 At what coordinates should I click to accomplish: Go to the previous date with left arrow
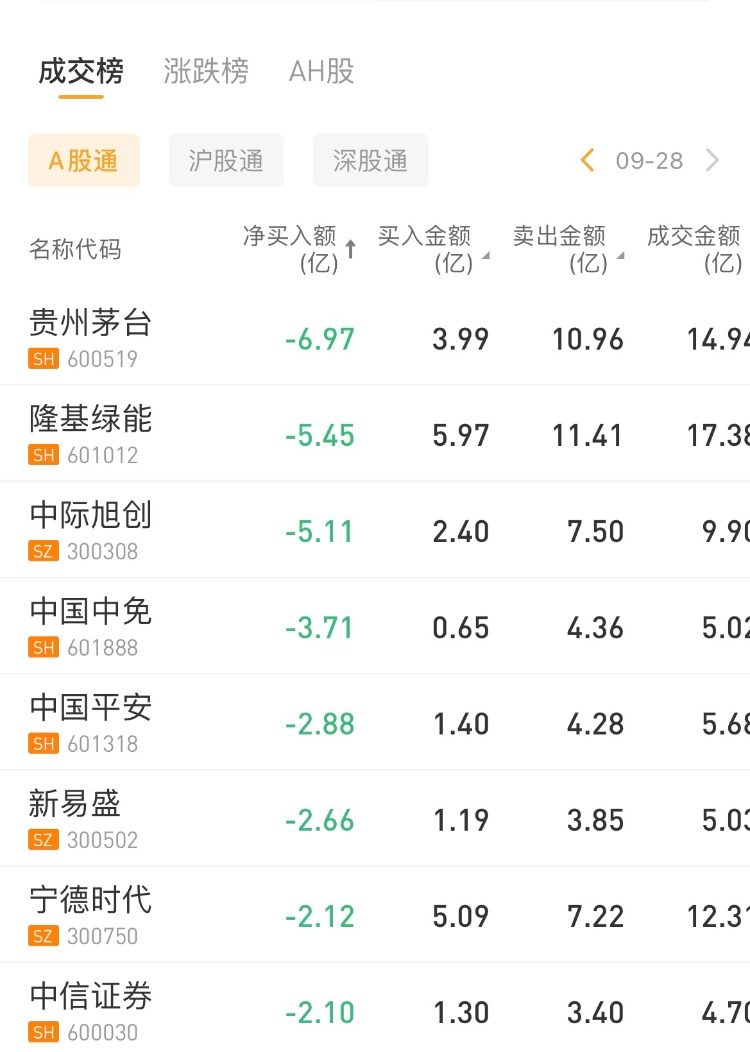click(588, 161)
